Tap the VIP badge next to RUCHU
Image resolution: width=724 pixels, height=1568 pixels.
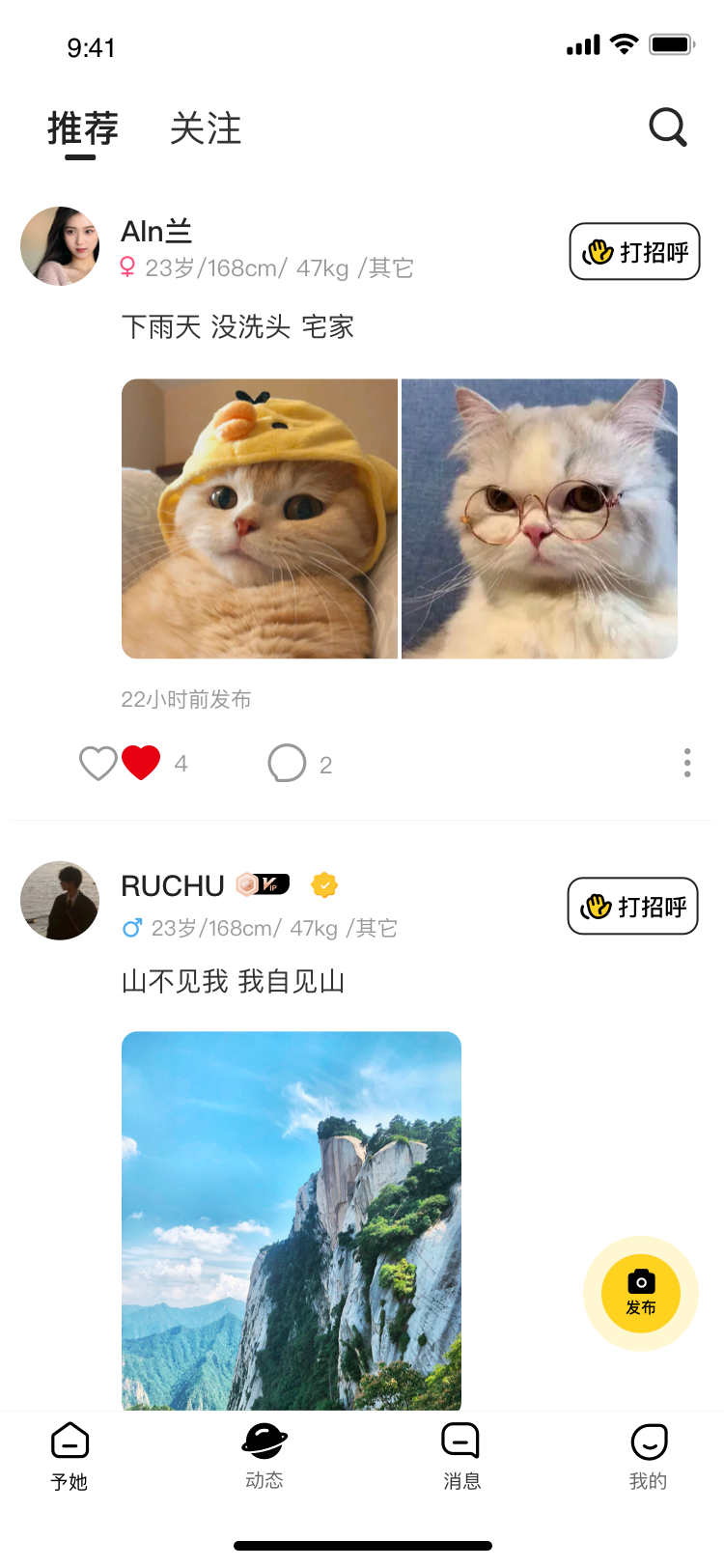point(262,884)
